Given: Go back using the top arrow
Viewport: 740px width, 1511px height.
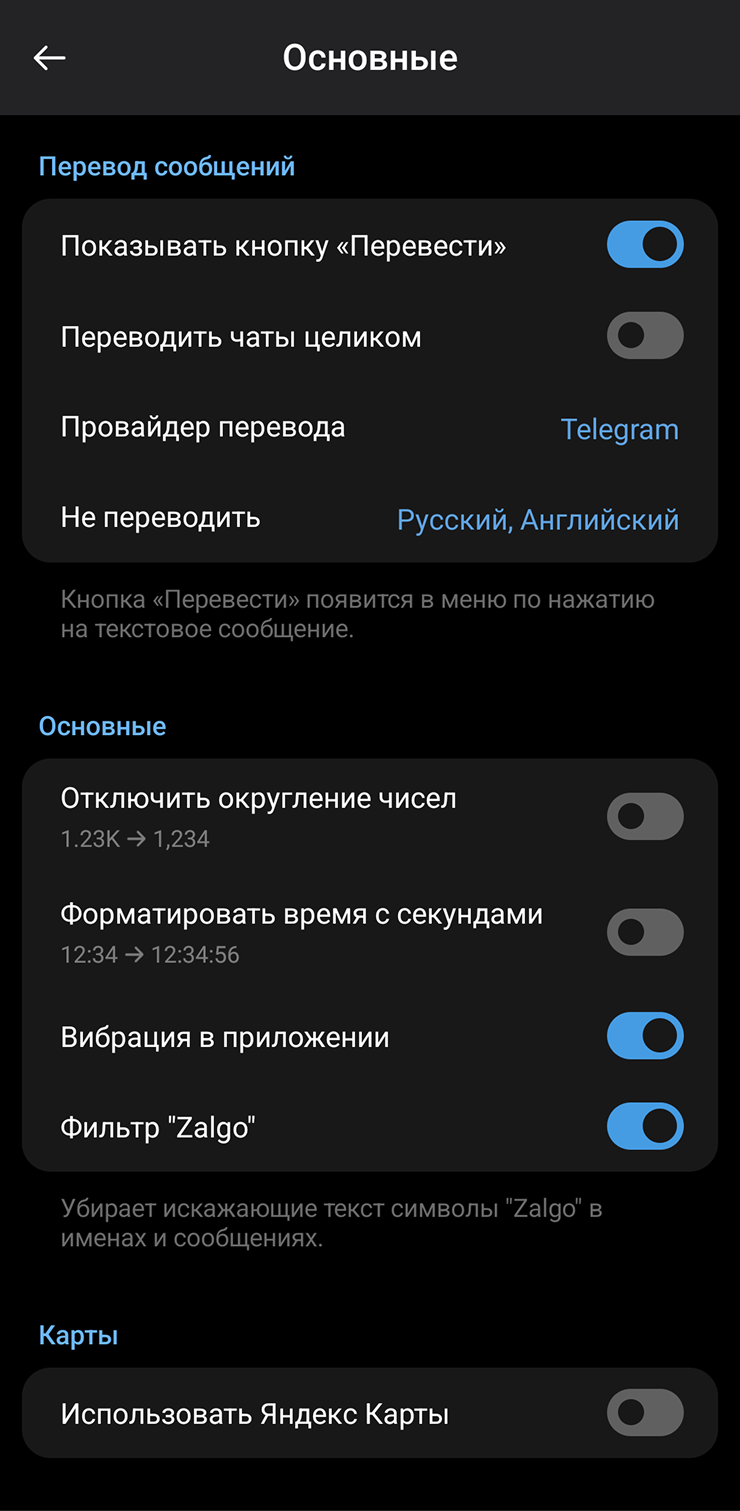Looking at the screenshot, I should coord(49,58).
